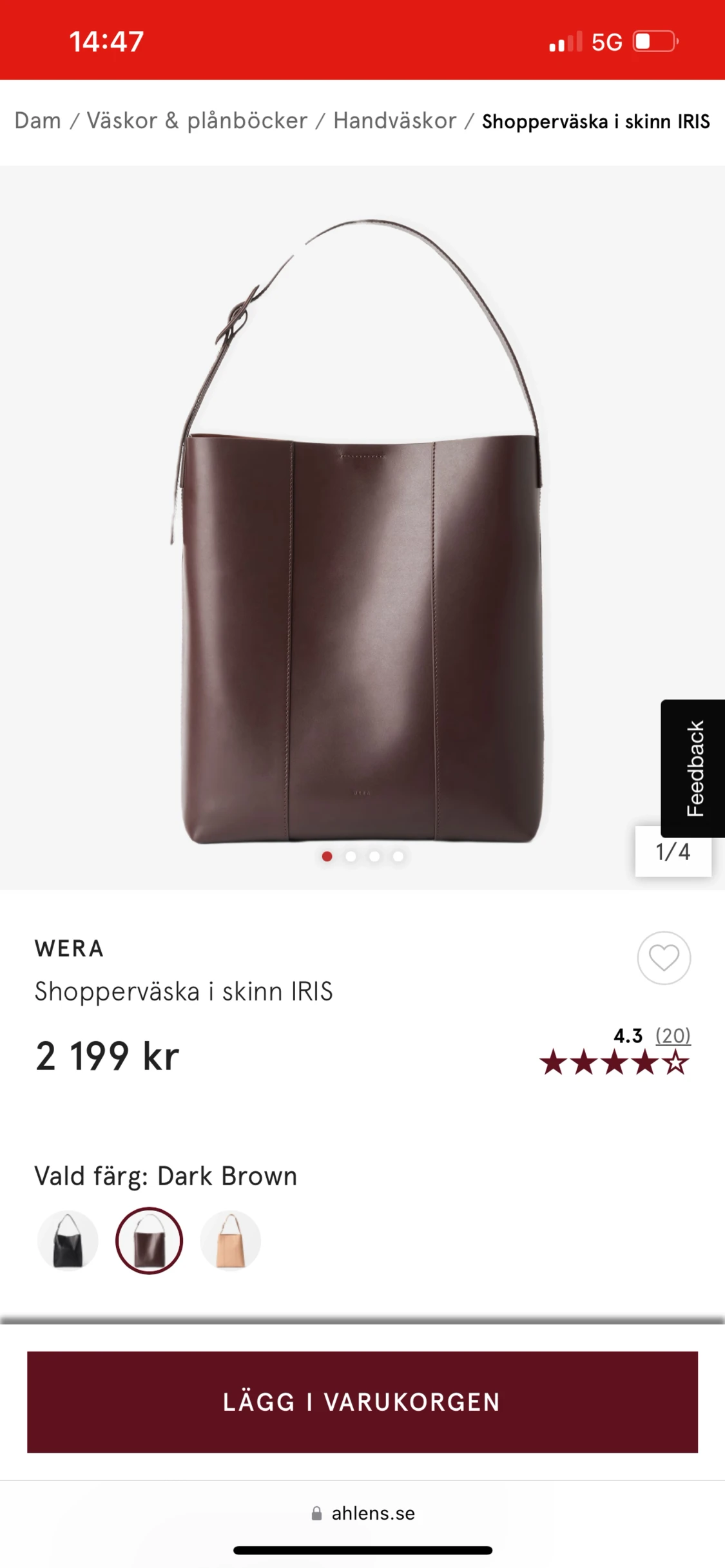
Task: Tap the clock showing 14:47
Action: click(x=108, y=41)
